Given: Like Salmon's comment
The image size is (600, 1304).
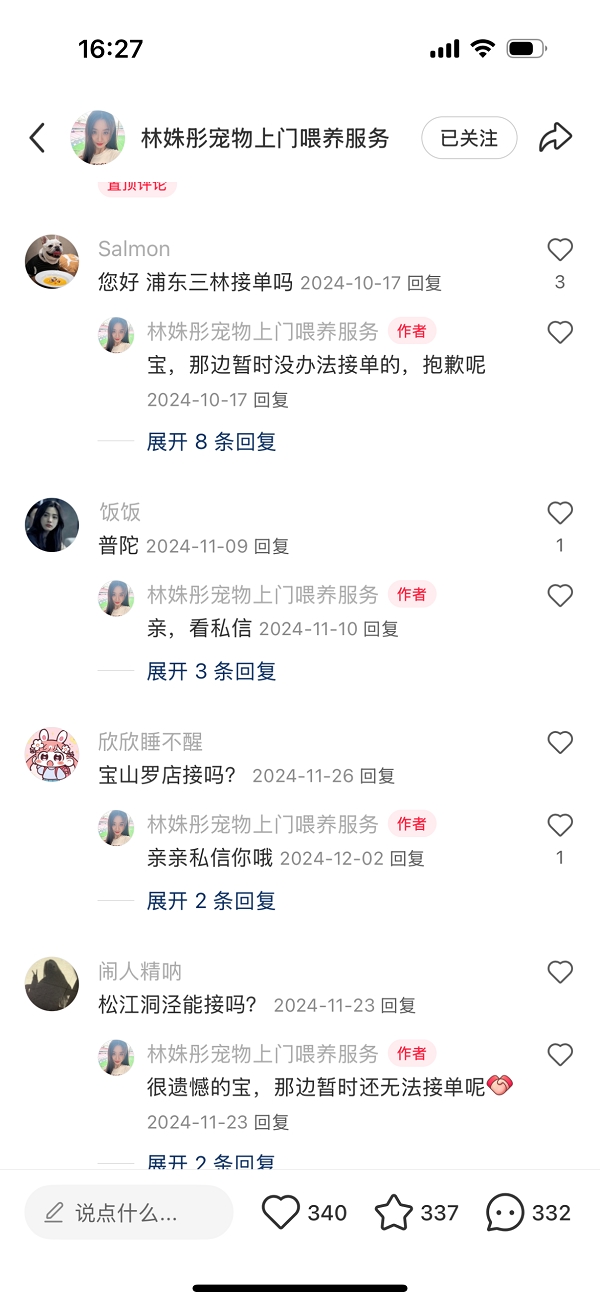Looking at the screenshot, I should [x=560, y=250].
